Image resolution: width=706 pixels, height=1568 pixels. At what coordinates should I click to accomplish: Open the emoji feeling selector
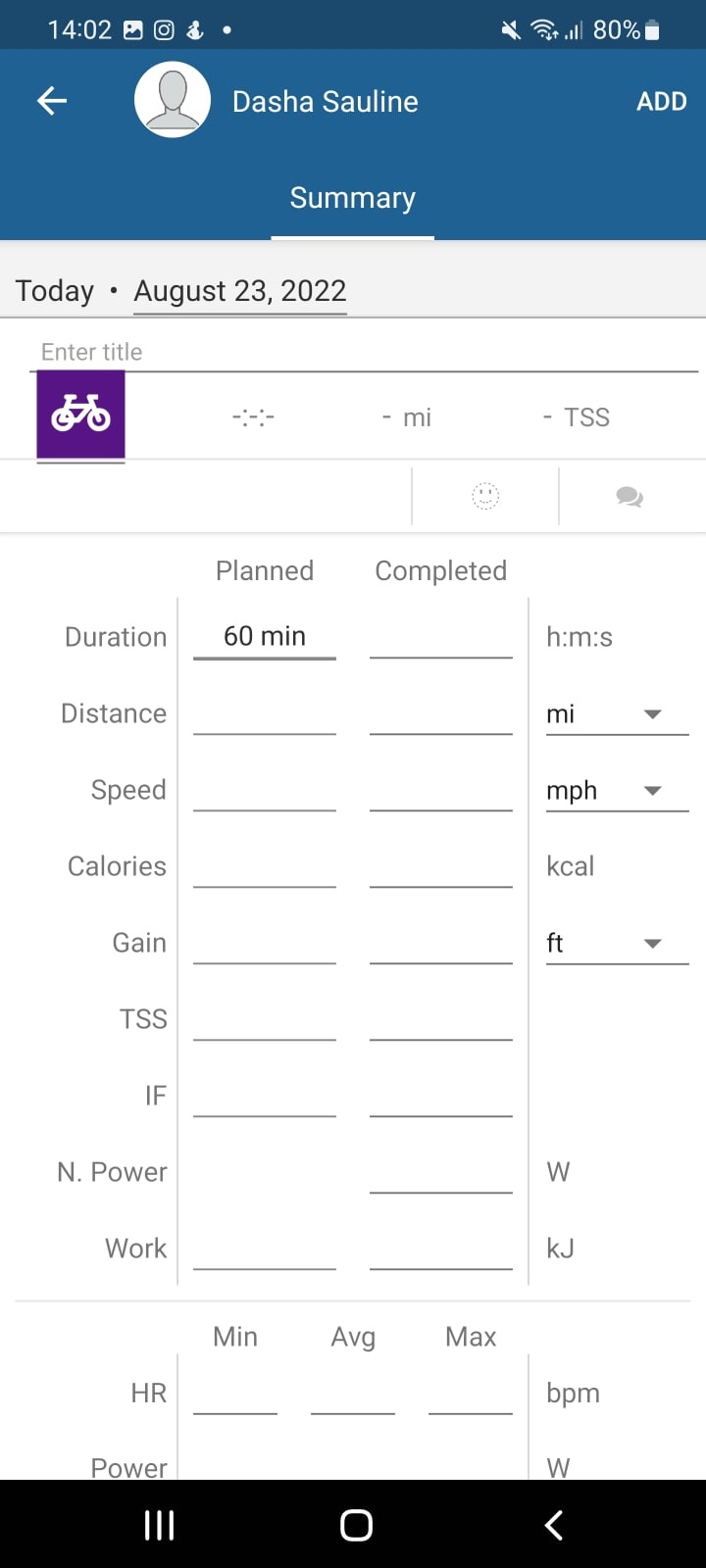click(485, 496)
